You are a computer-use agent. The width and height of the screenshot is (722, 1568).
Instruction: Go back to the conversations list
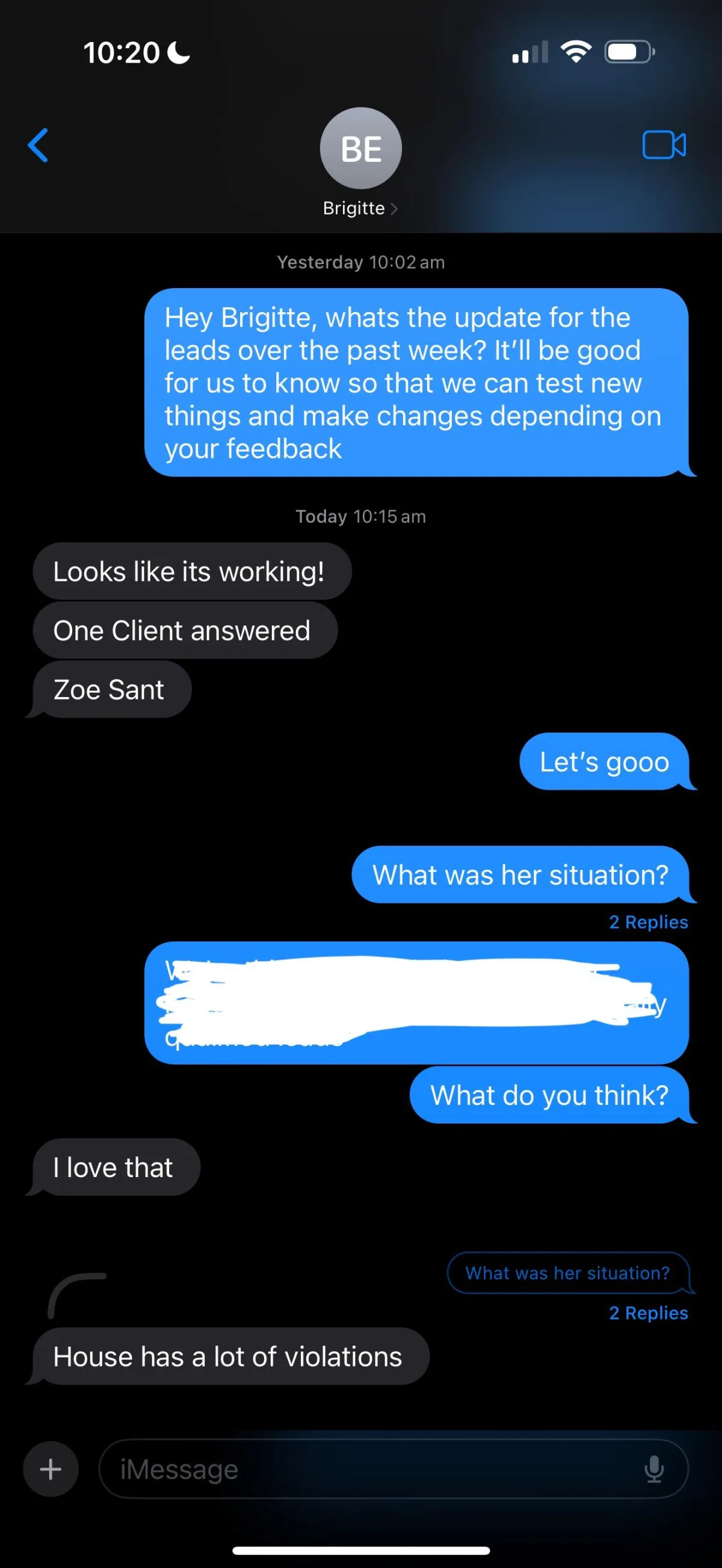coord(38,146)
